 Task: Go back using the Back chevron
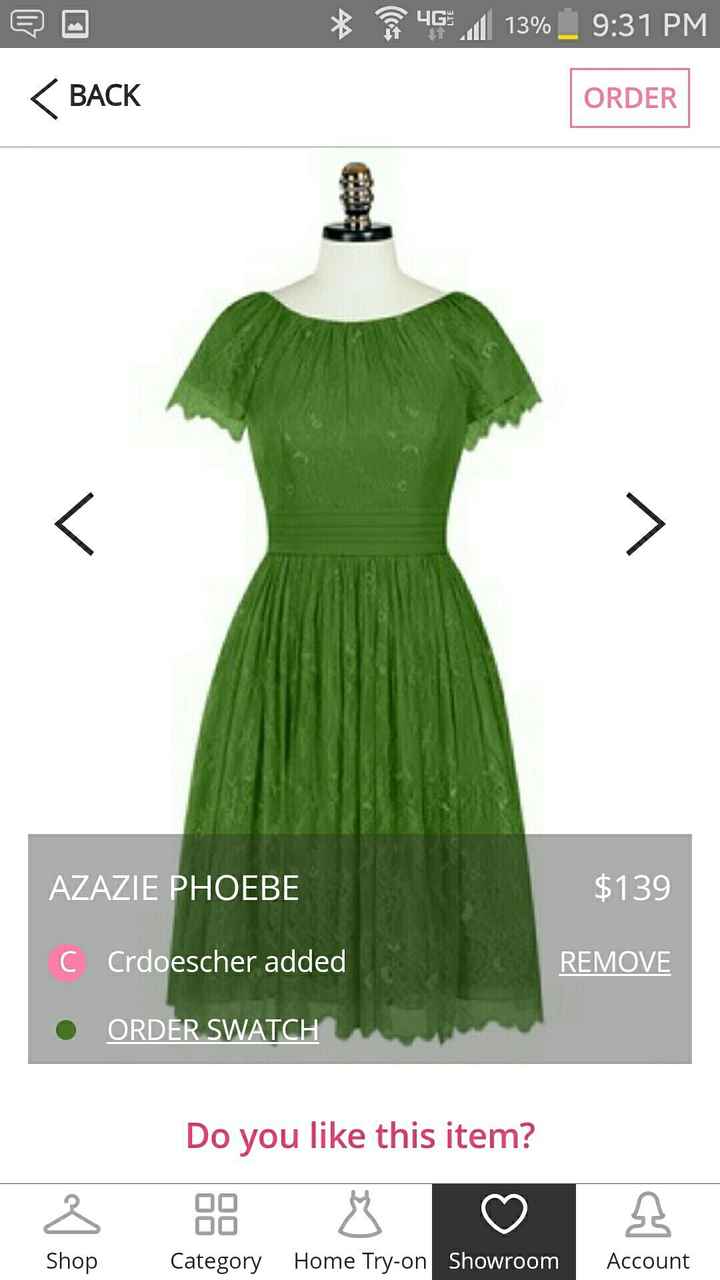[x=43, y=98]
